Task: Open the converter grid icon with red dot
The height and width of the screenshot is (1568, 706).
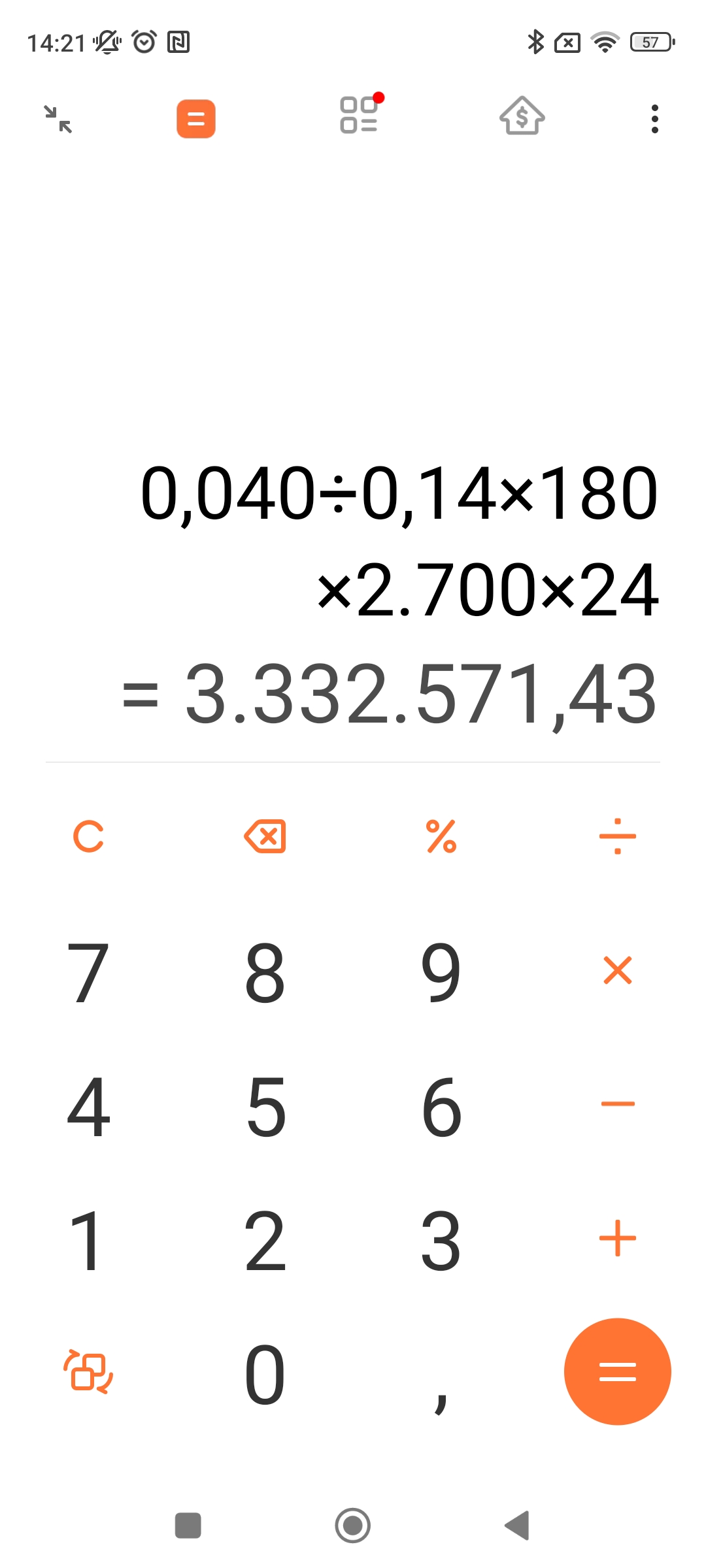Action: (360, 116)
